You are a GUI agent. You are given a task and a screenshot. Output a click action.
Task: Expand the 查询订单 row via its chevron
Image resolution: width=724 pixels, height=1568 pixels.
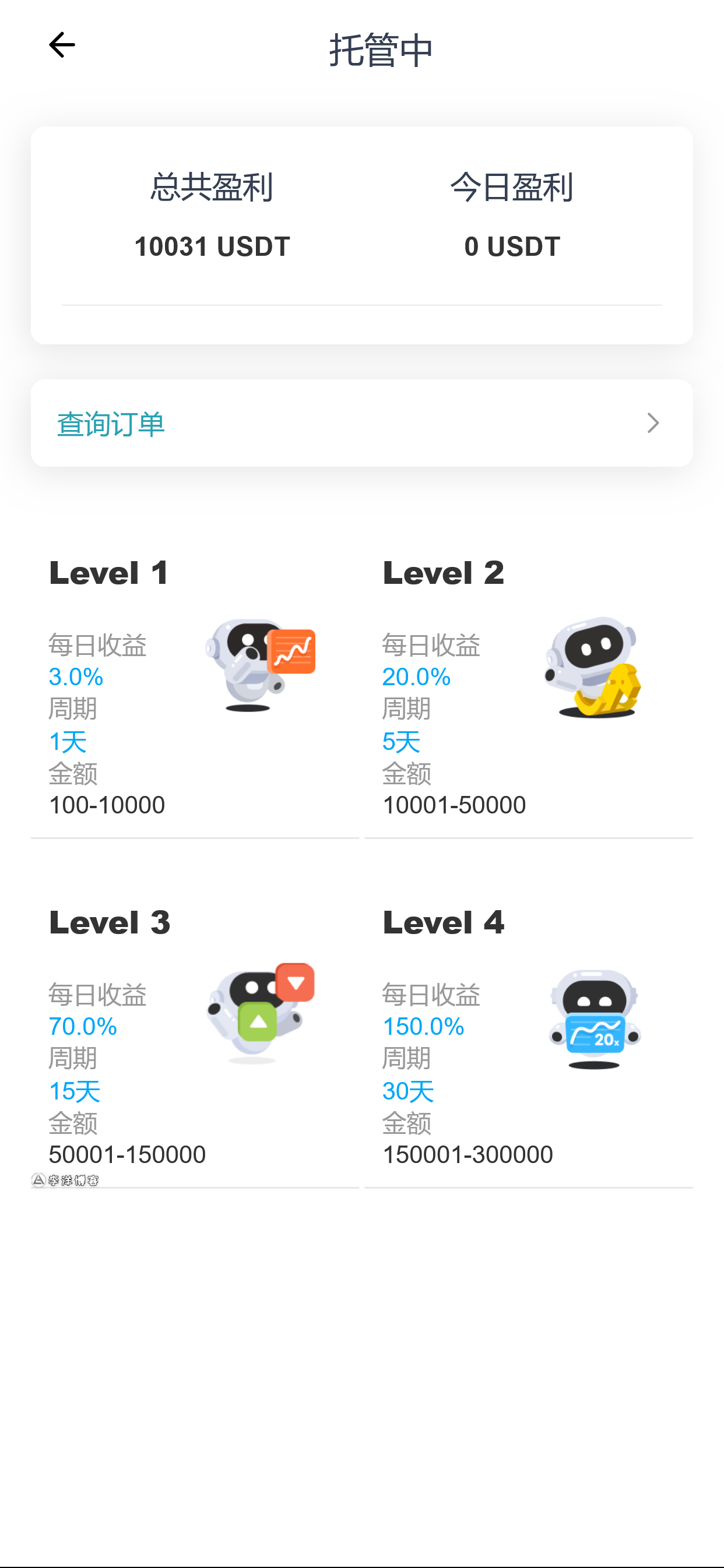point(653,423)
